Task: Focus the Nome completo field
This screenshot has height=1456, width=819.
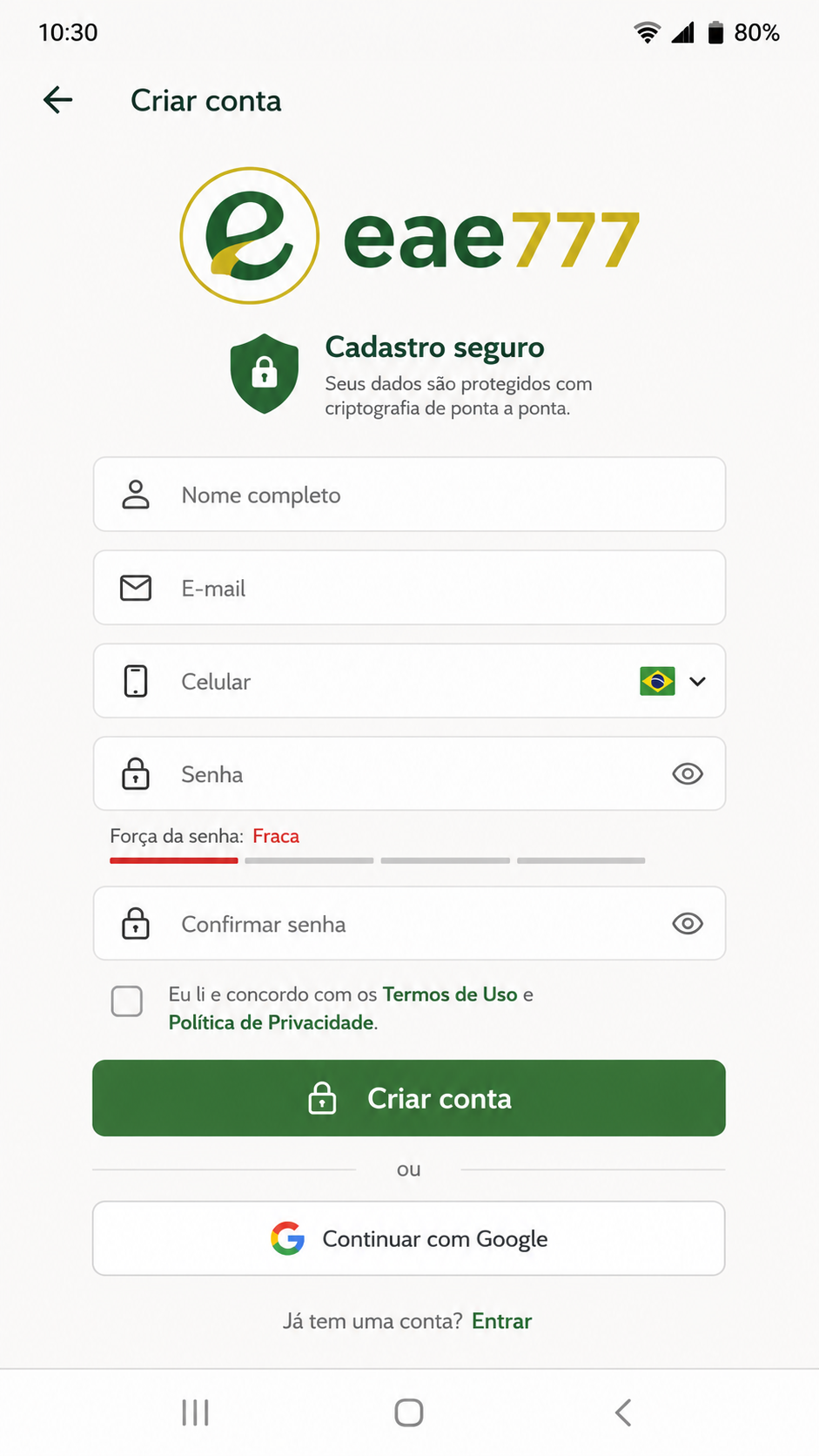Action: click(409, 495)
